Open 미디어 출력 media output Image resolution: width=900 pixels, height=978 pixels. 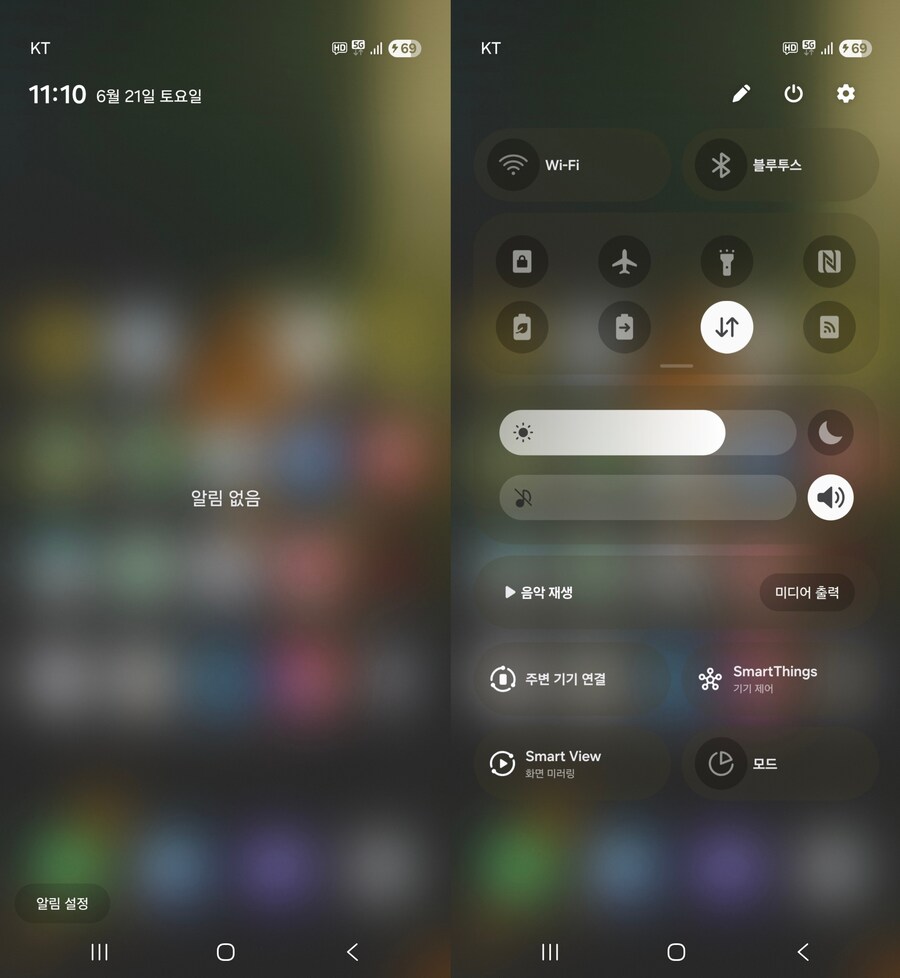(807, 592)
